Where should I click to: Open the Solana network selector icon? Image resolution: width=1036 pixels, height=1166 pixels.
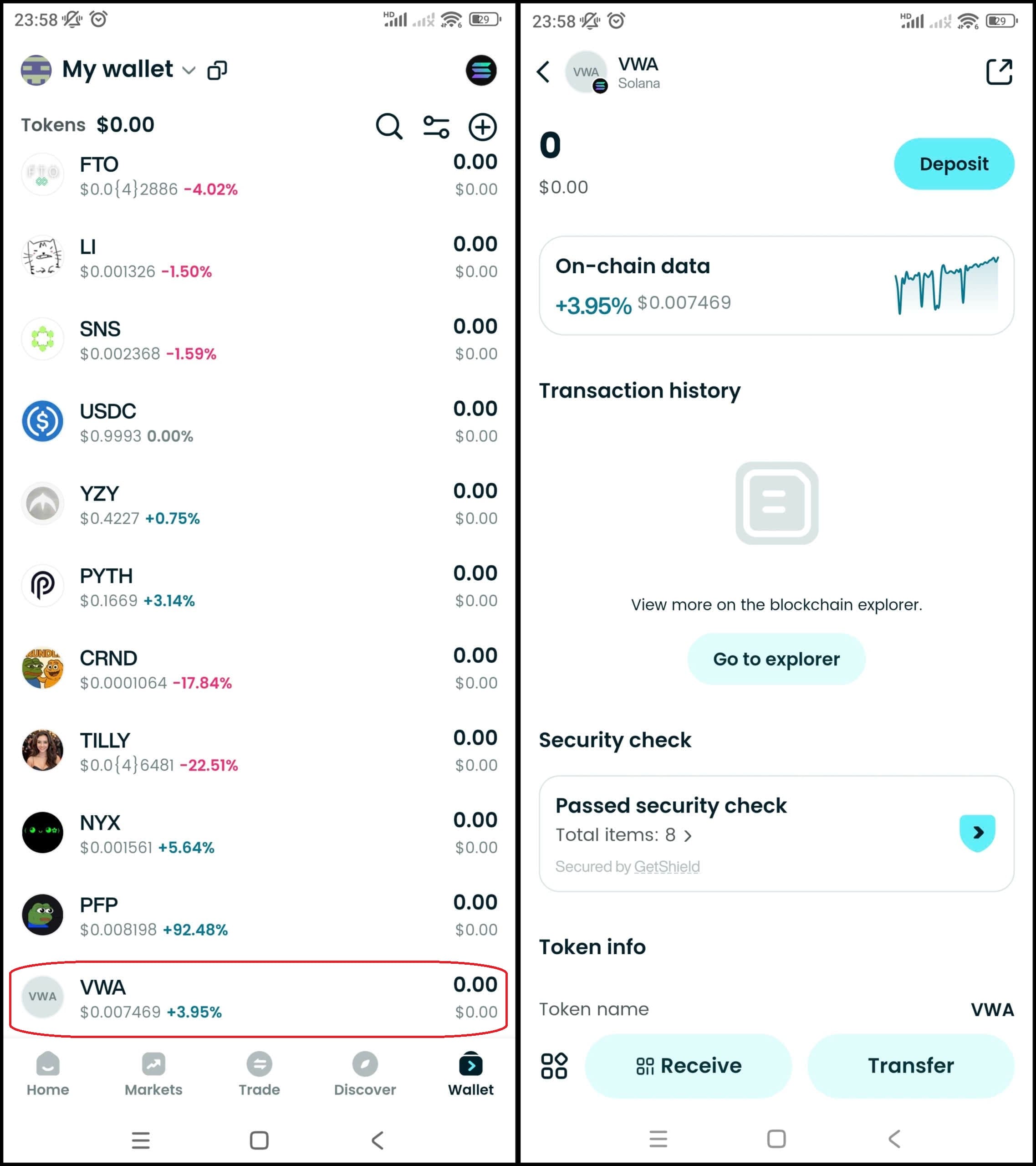coord(481,71)
